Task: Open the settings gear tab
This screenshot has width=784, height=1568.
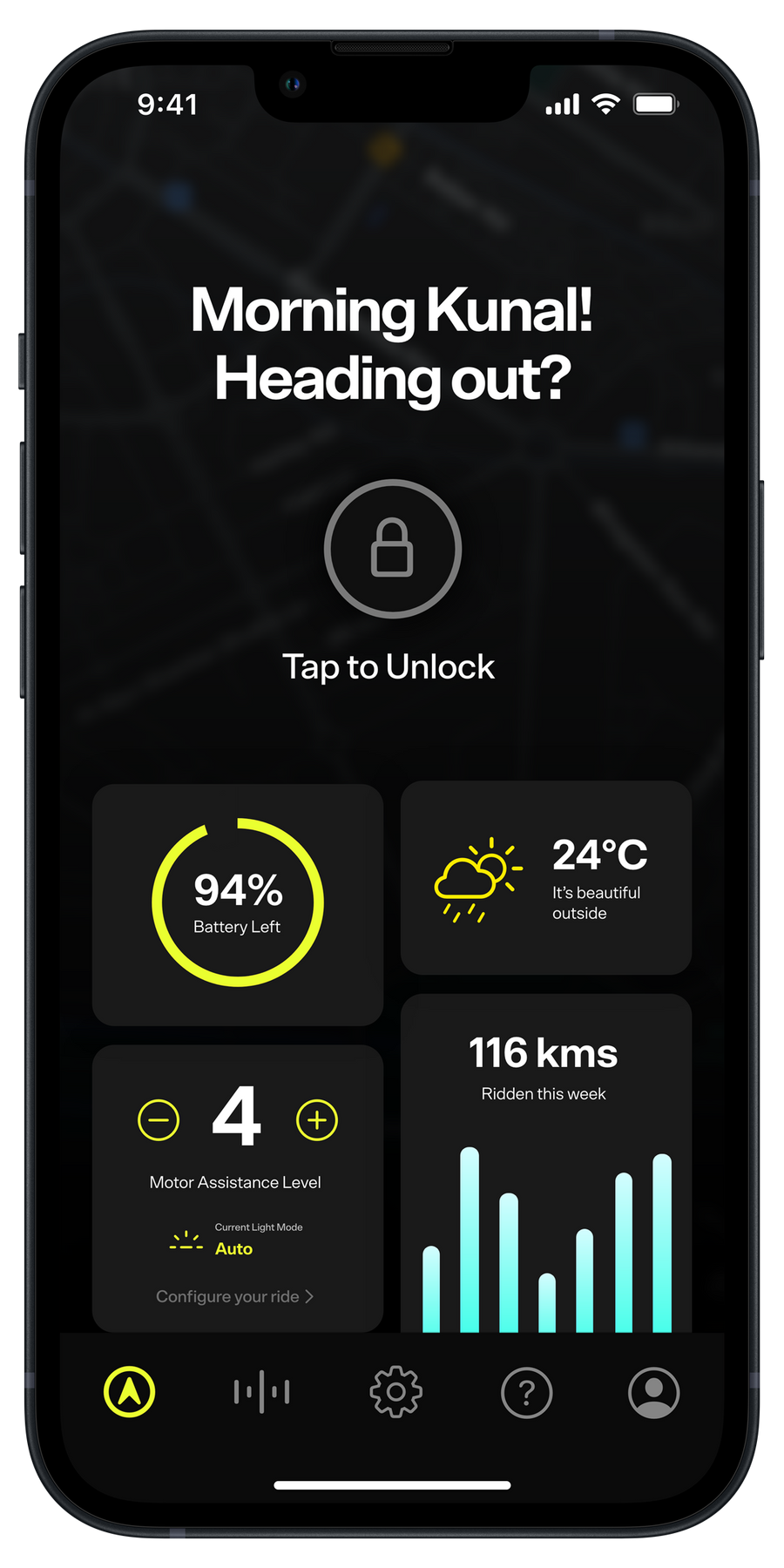Action: [x=395, y=1391]
